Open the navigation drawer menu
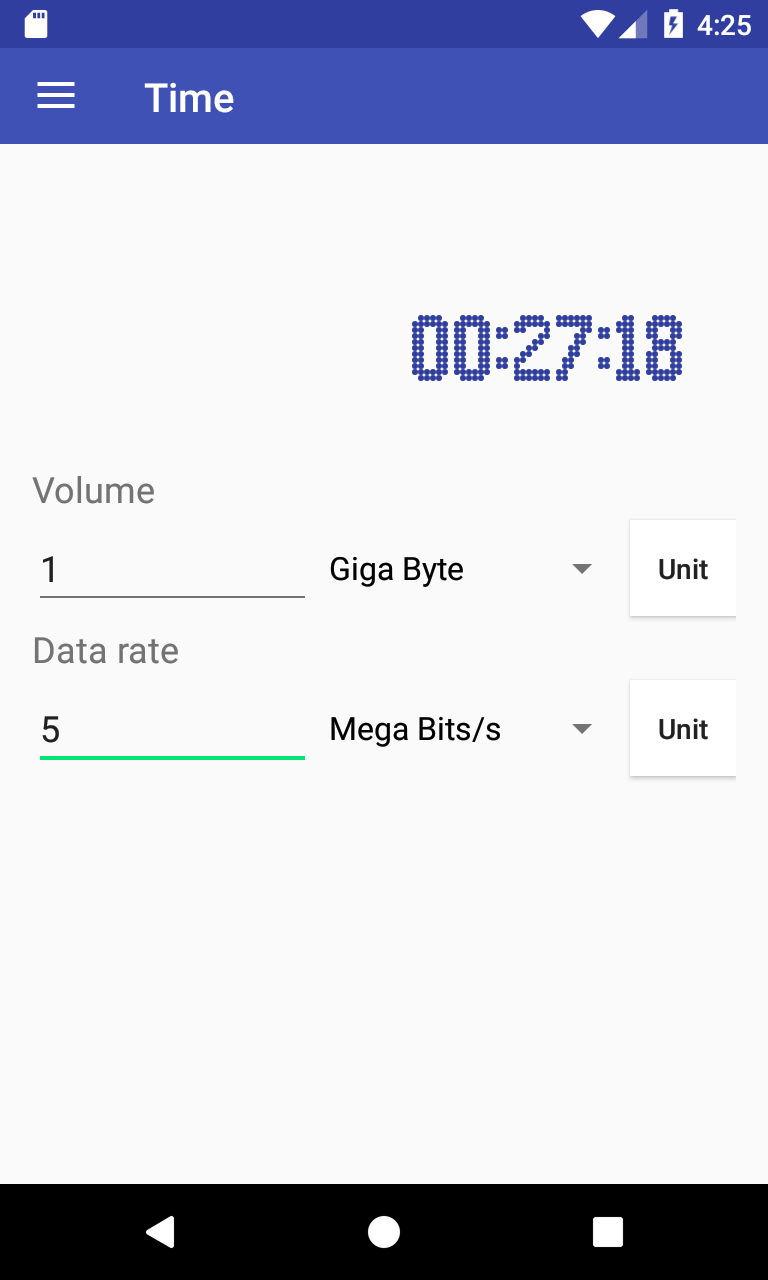Image resolution: width=768 pixels, height=1280 pixels. 56,96
